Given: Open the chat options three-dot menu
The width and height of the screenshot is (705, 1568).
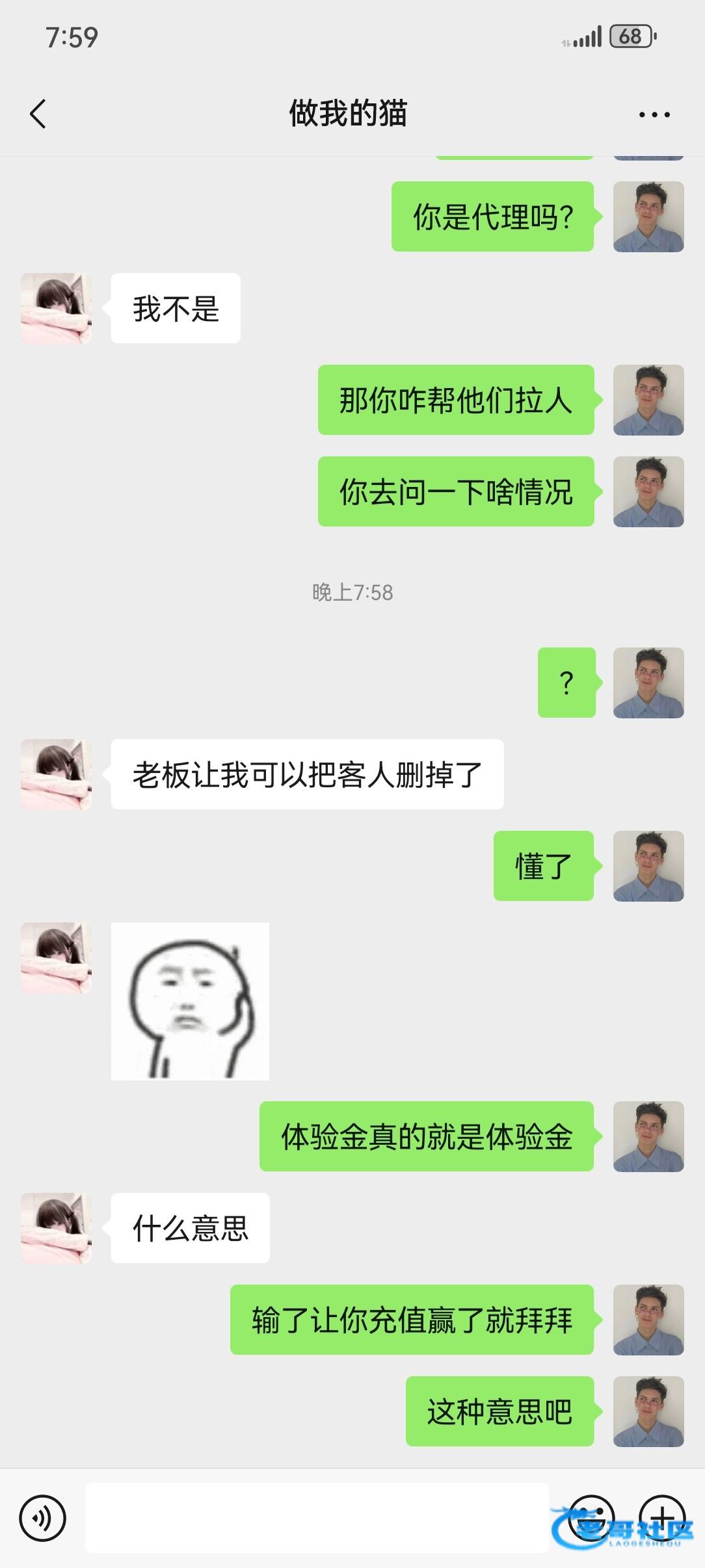Looking at the screenshot, I should point(654,114).
